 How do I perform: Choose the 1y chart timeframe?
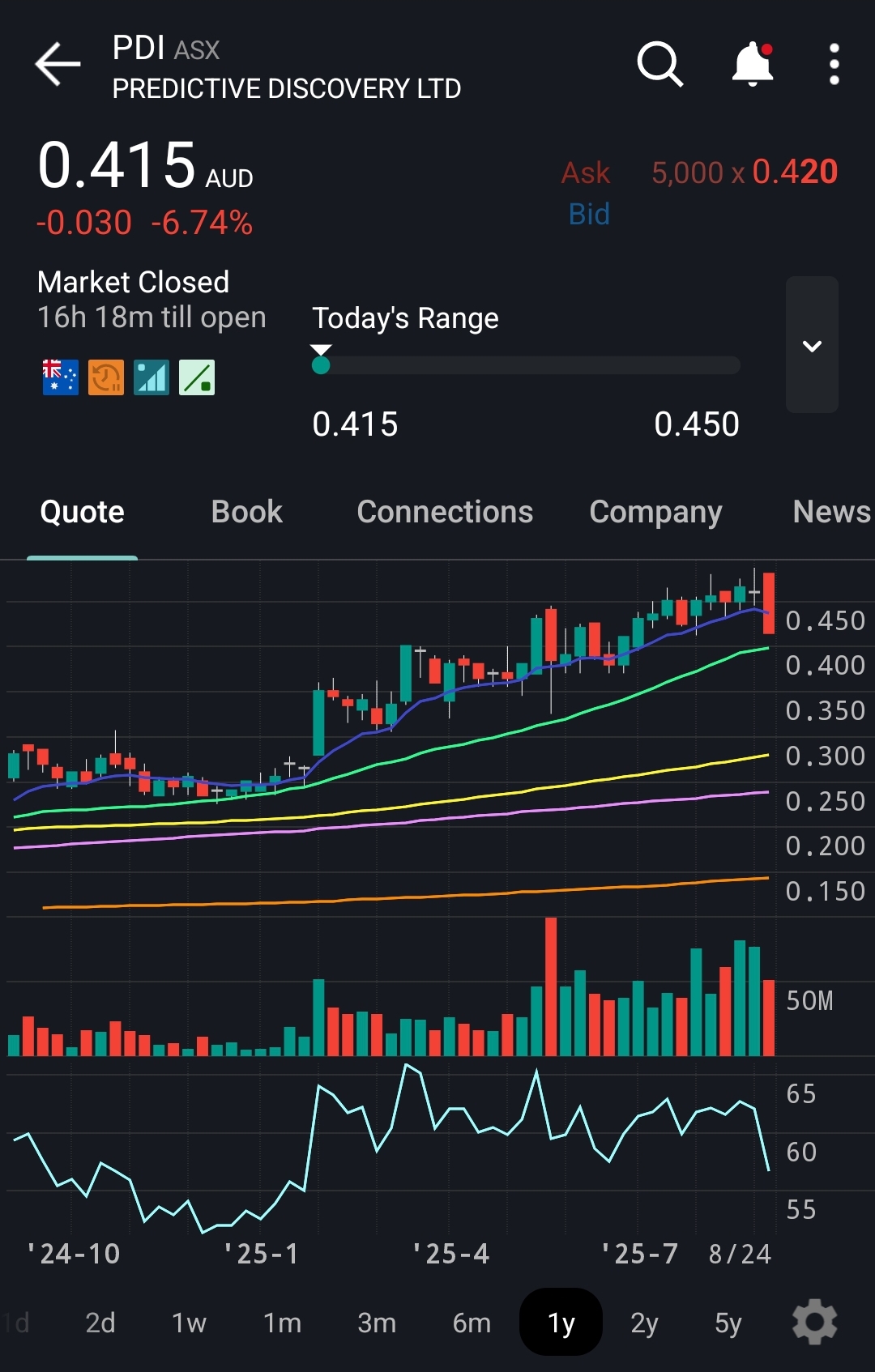(x=561, y=1323)
